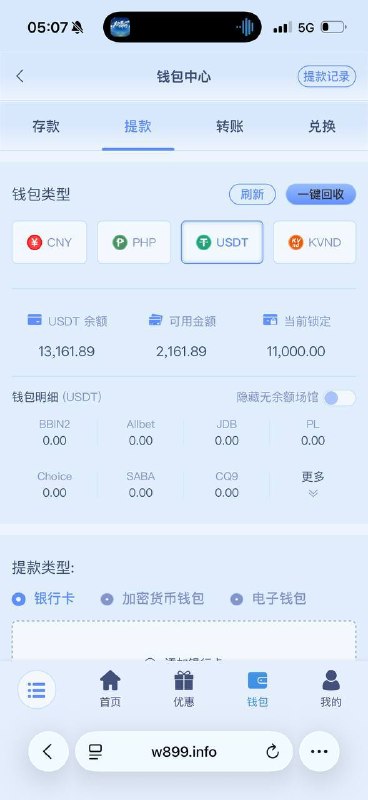Select the CNY wallet type
The width and height of the screenshot is (368, 800).
pyautogui.click(x=50, y=242)
